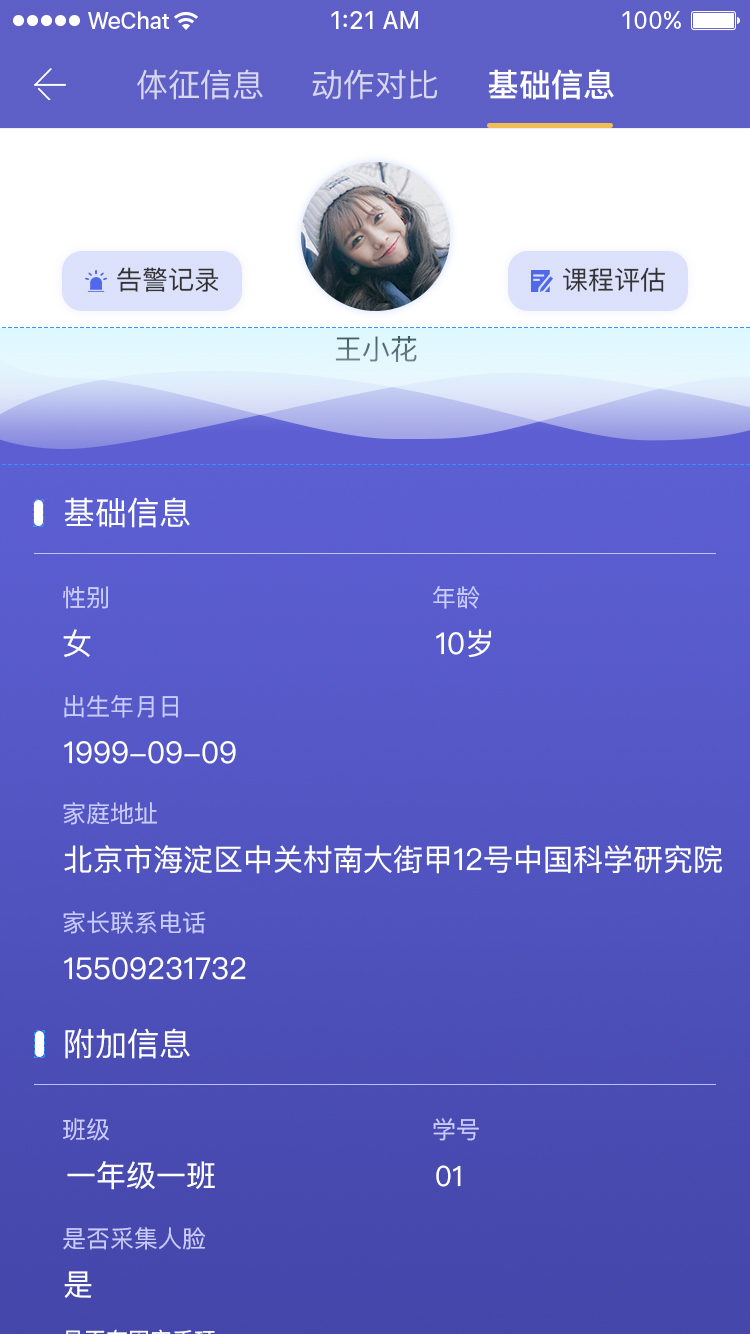Go back using the arrow icon
Viewport: 750px width, 1334px height.
coord(50,85)
